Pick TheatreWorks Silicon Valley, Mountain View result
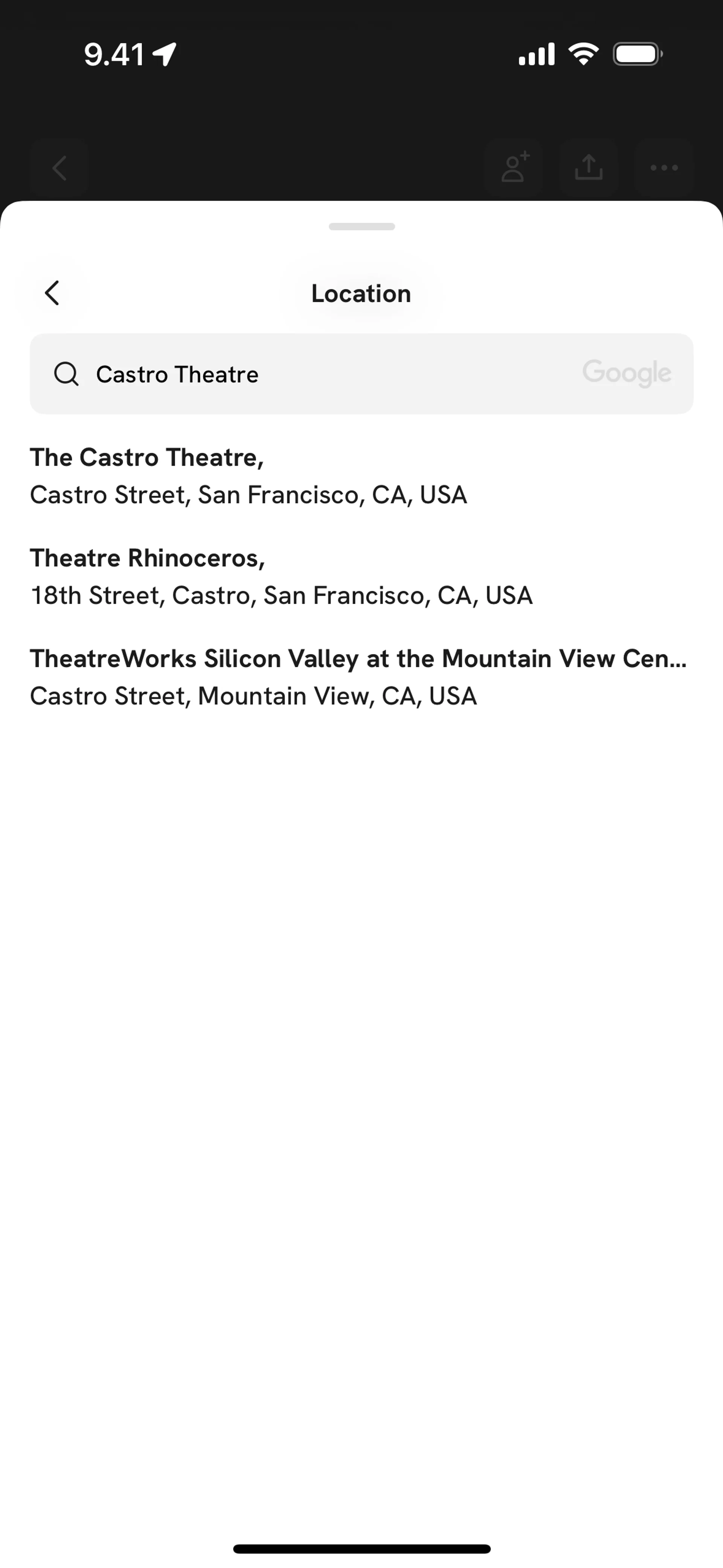This screenshot has height=1568, width=723. point(358,677)
